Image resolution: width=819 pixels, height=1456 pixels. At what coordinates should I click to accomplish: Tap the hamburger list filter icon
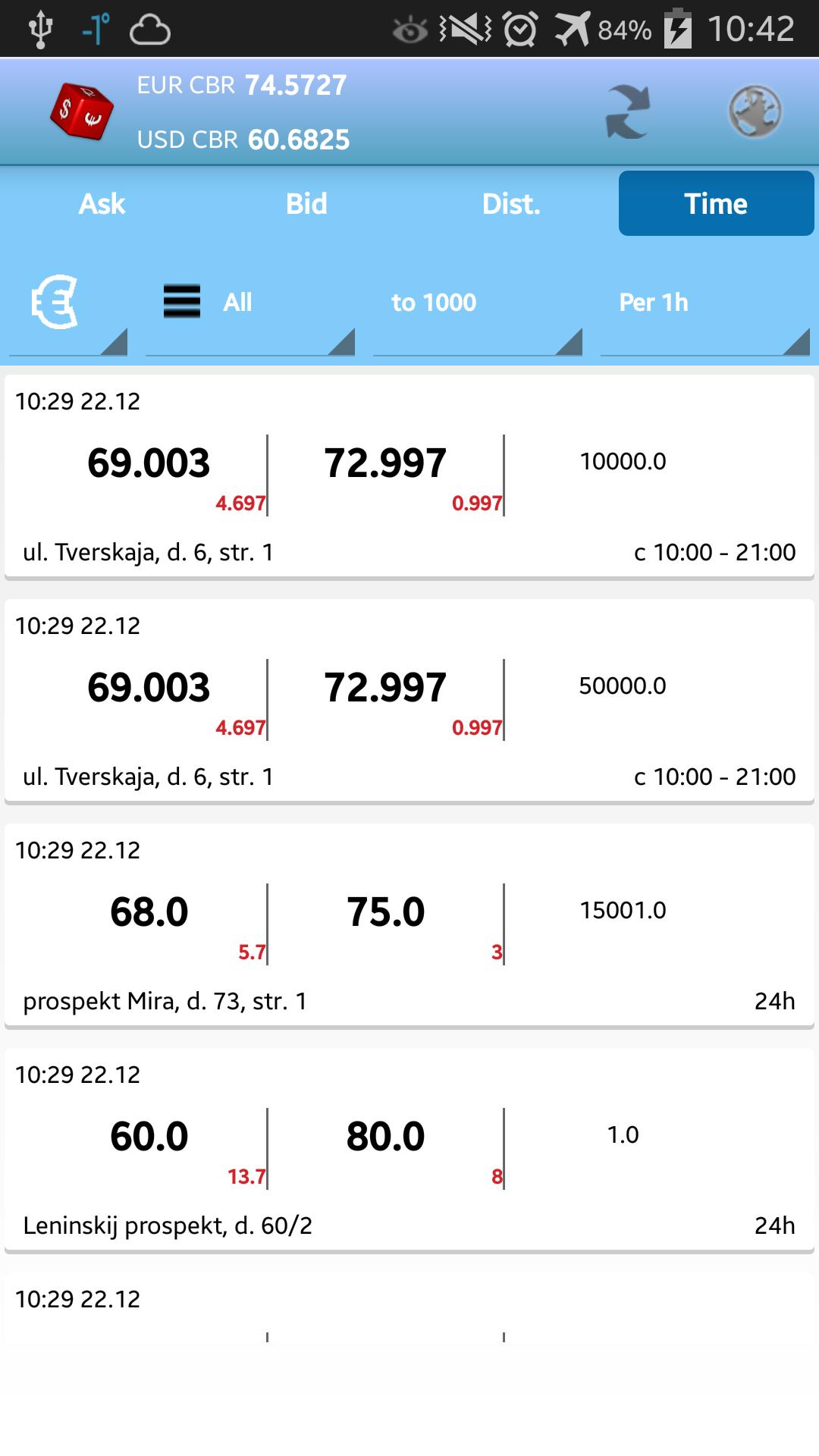tap(182, 301)
